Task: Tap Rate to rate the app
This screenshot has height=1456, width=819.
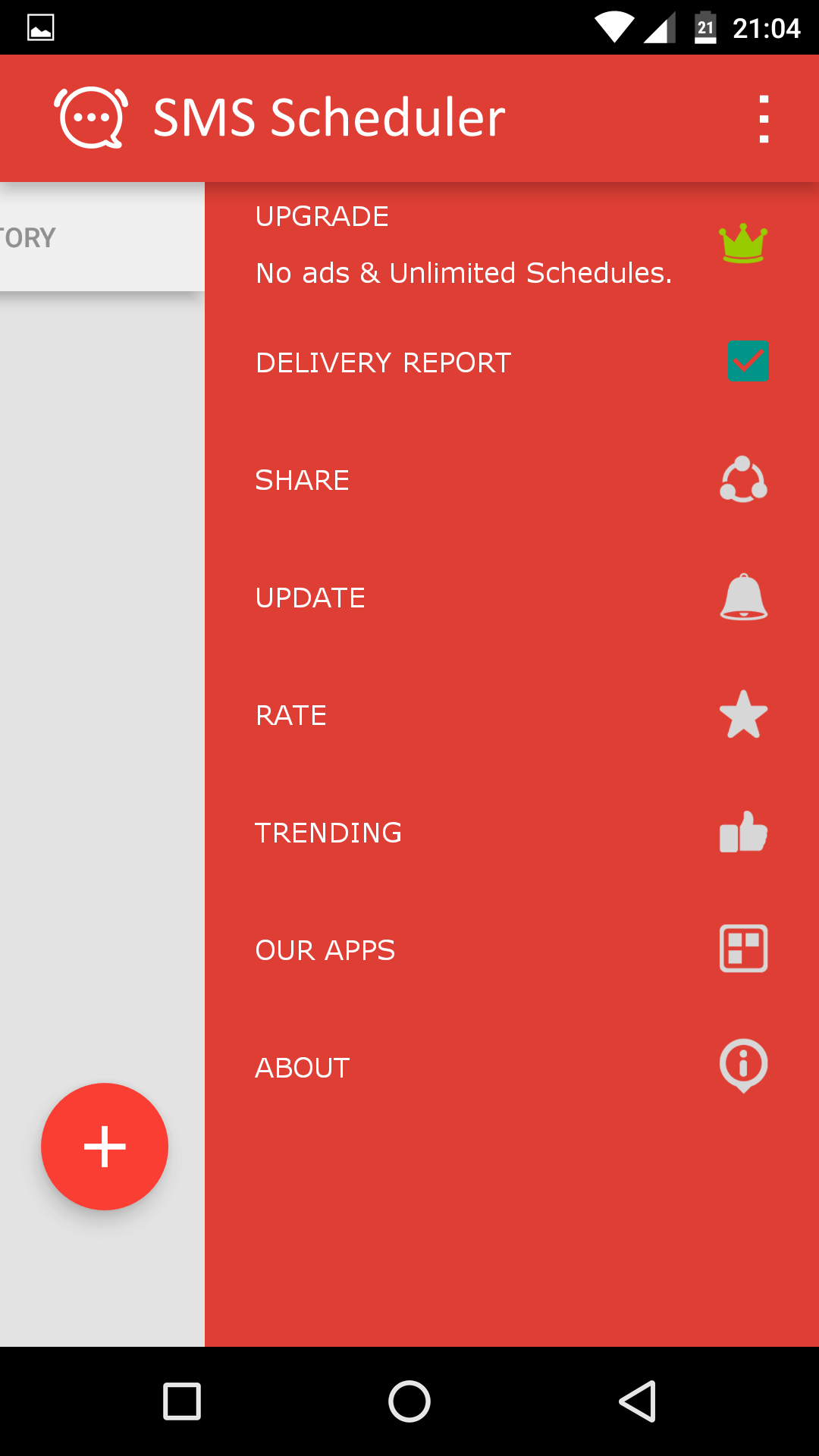Action: click(x=512, y=715)
